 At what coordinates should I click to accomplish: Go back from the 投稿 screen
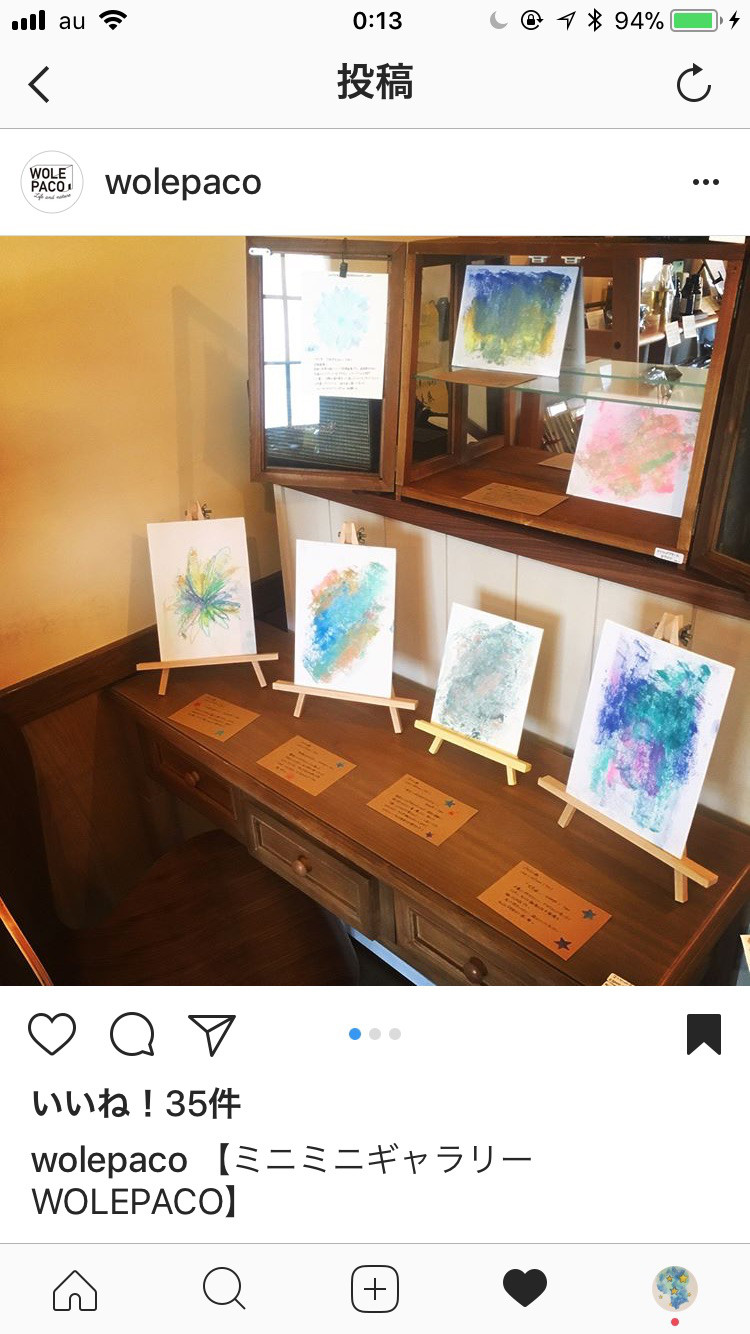tap(39, 84)
